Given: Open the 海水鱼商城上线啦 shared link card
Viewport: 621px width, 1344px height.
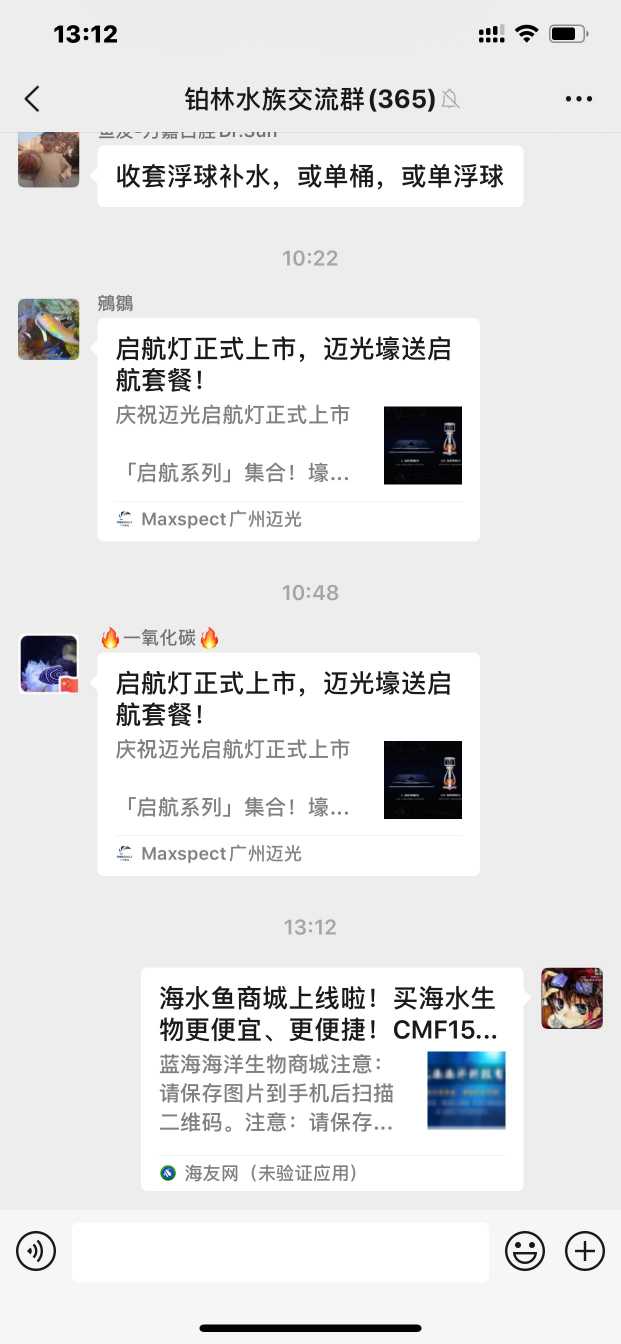Looking at the screenshot, I should click(x=331, y=1078).
